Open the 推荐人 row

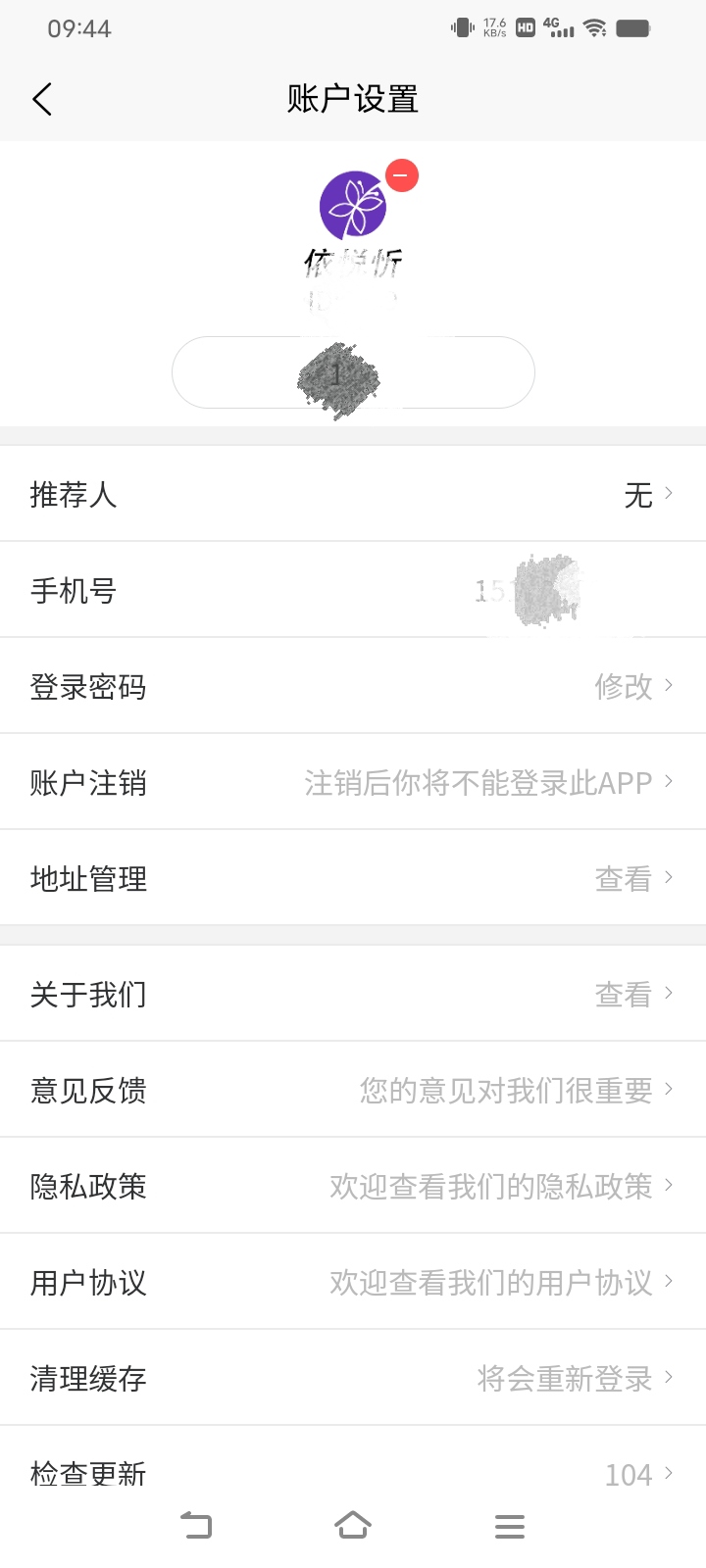[353, 494]
